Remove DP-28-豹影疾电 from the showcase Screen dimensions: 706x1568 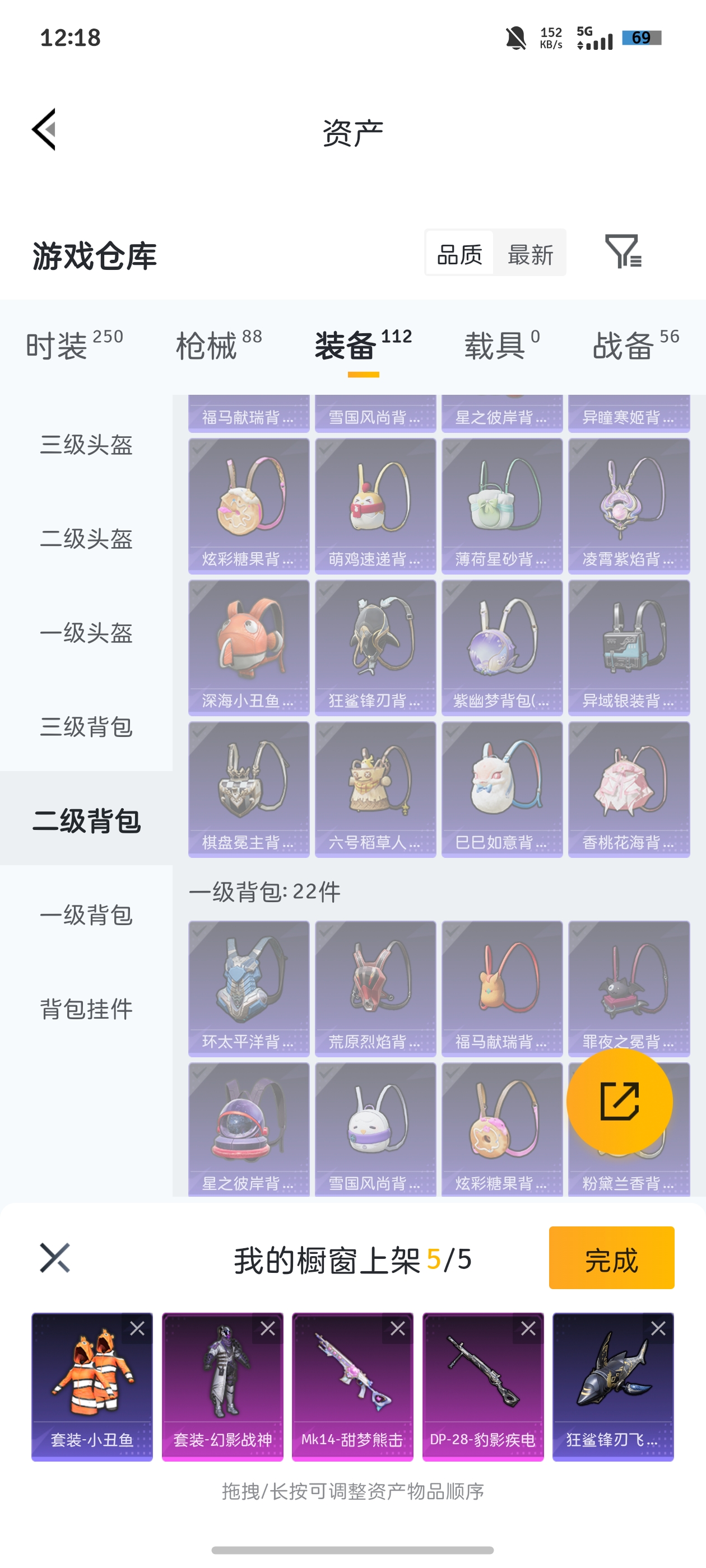(x=528, y=1328)
